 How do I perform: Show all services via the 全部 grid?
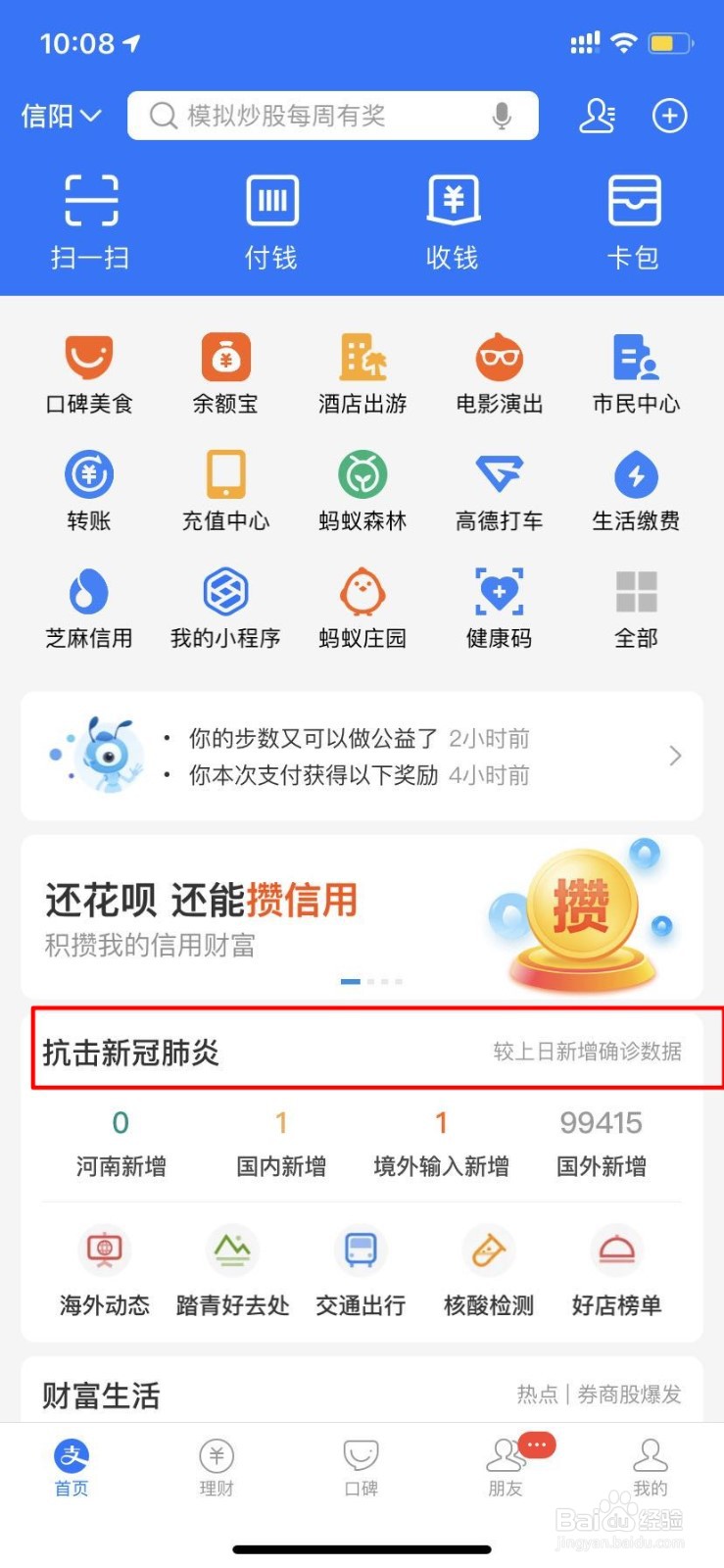(x=636, y=608)
